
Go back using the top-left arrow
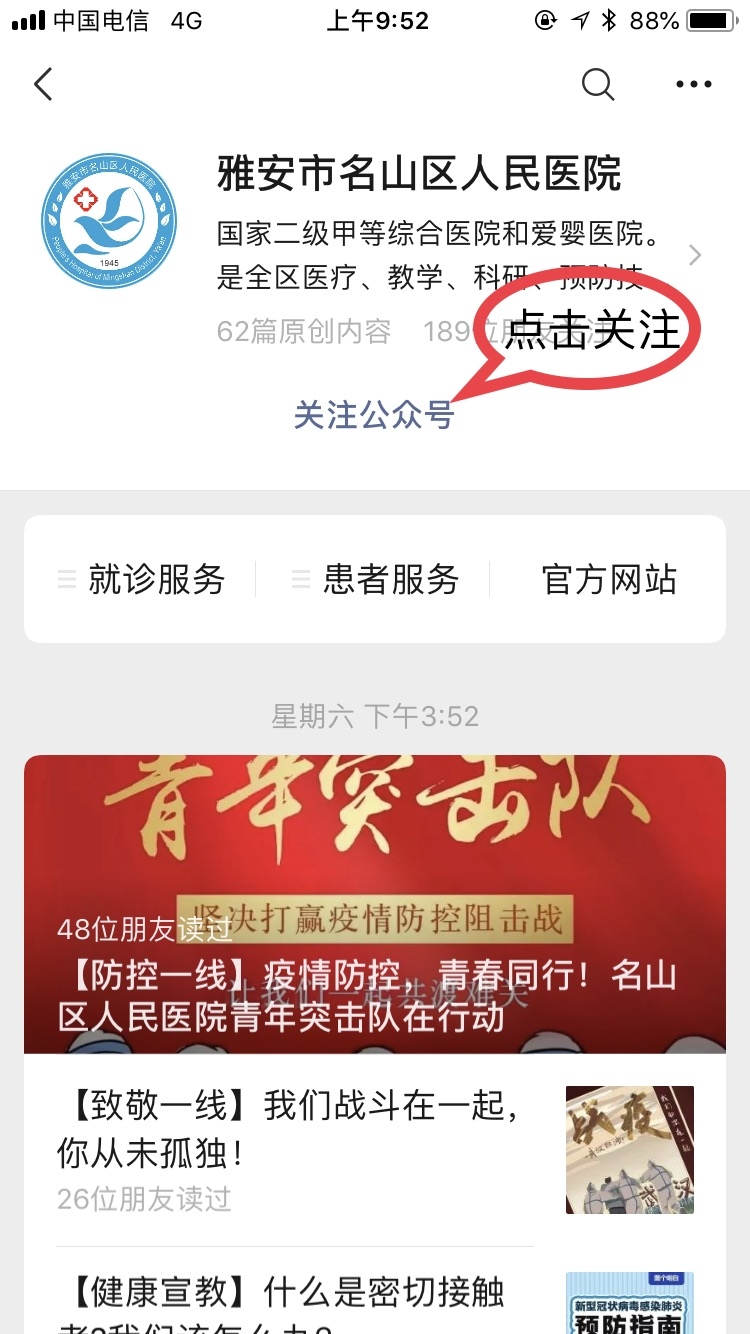click(x=43, y=85)
